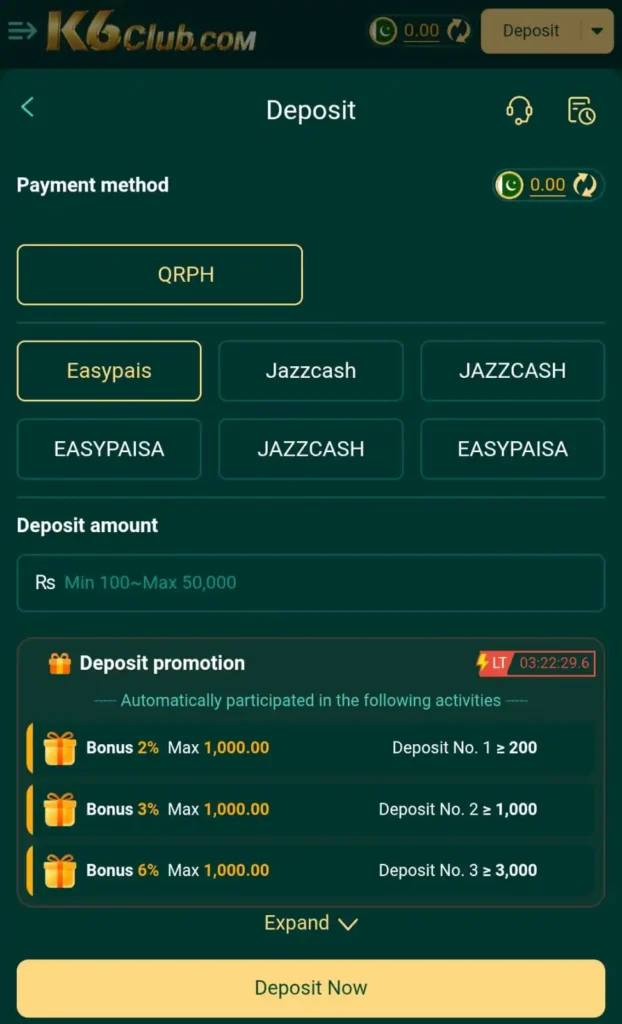This screenshot has width=622, height=1024.
Task: Tap the top header Deposit button
Action: (x=531, y=31)
